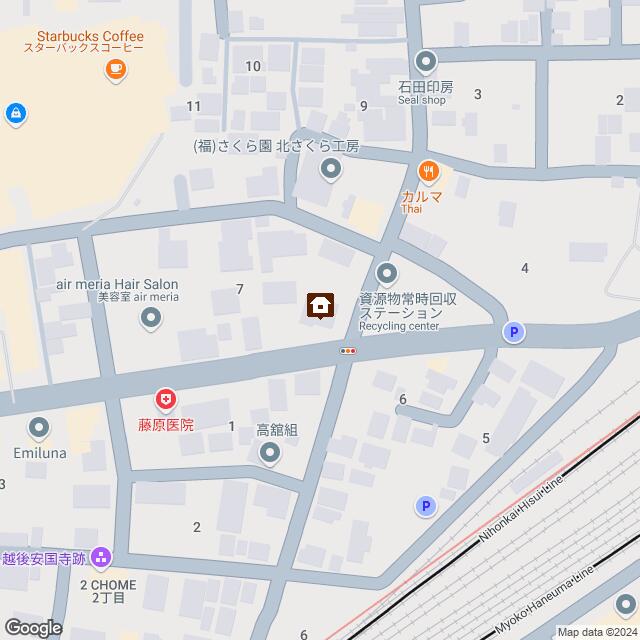
Task: Open the Starbucks Coffee map marker
Action: 116,69
